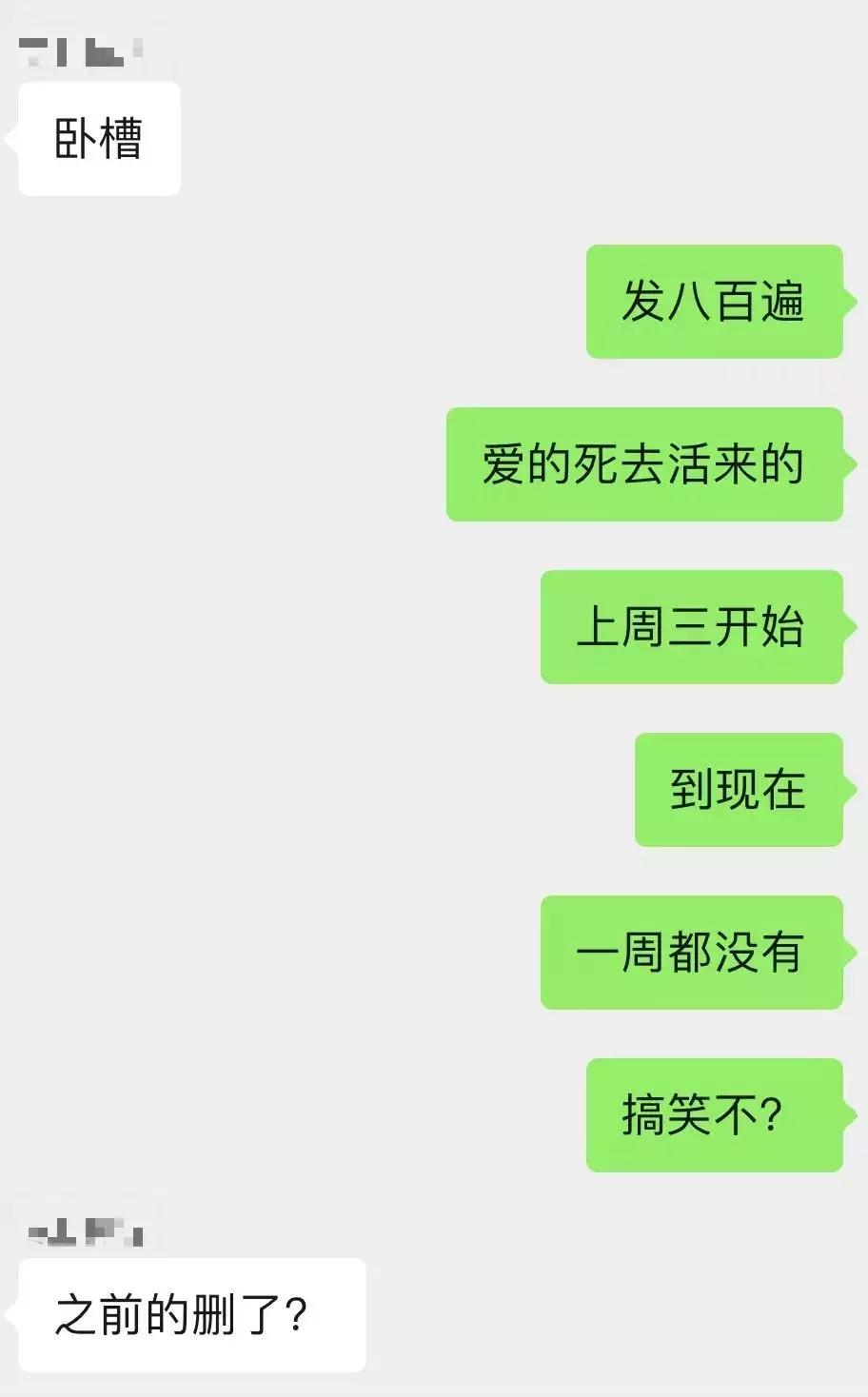Select the first green outgoing message
The width and height of the screenshot is (868, 1397).
[714, 303]
